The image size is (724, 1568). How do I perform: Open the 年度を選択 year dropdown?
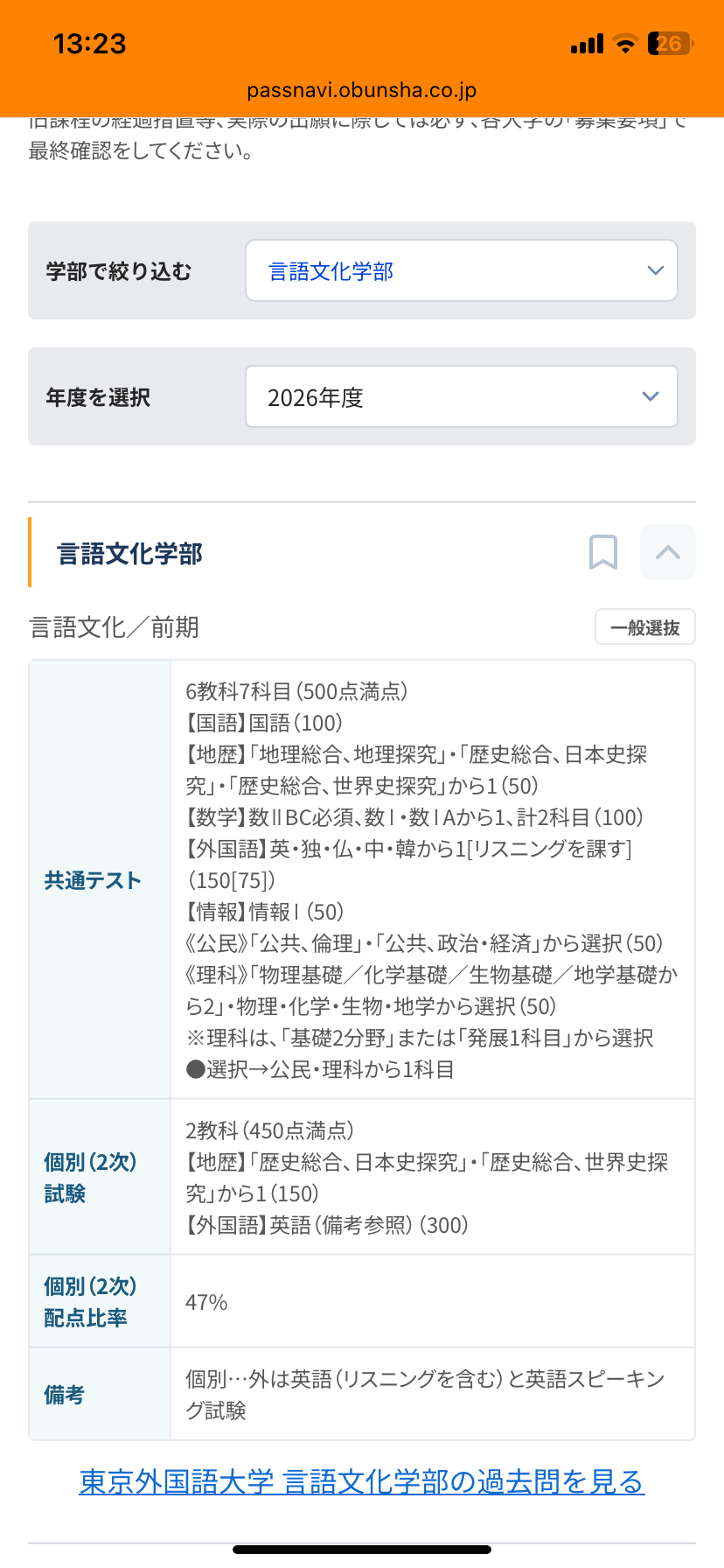[x=461, y=397]
